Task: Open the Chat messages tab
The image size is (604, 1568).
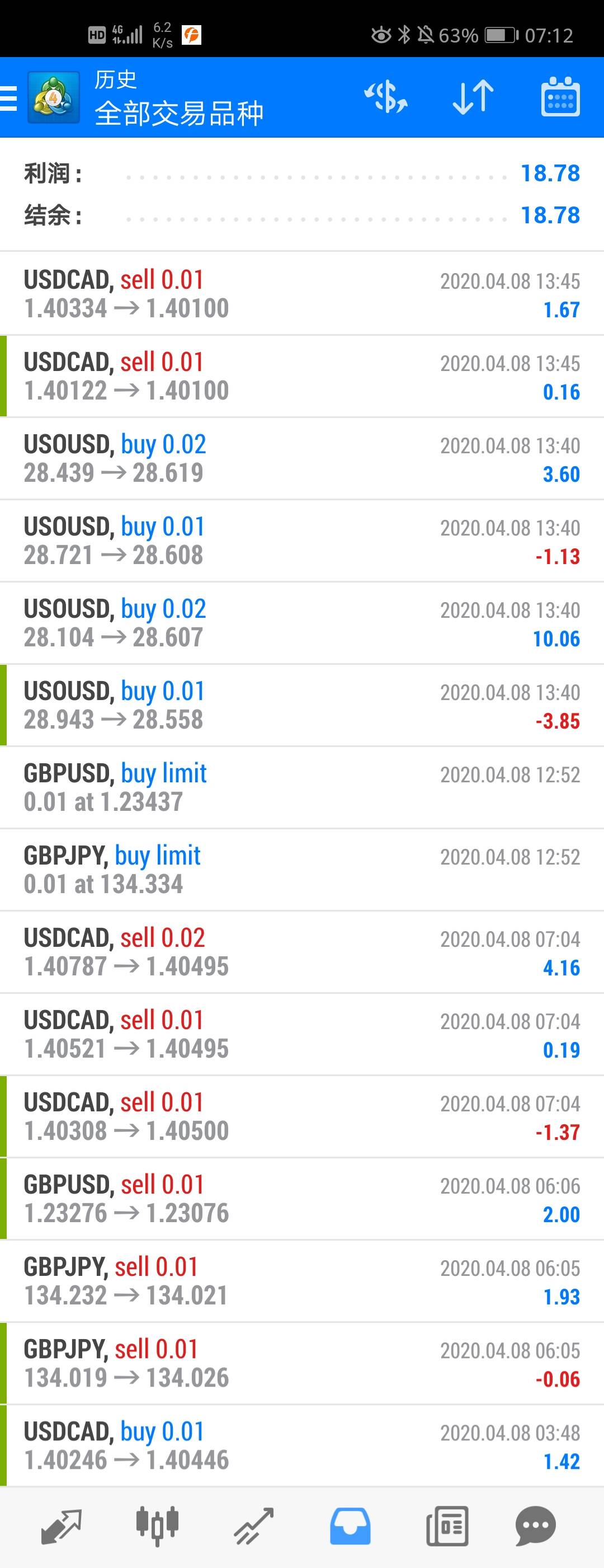Action: coord(535,1526)
